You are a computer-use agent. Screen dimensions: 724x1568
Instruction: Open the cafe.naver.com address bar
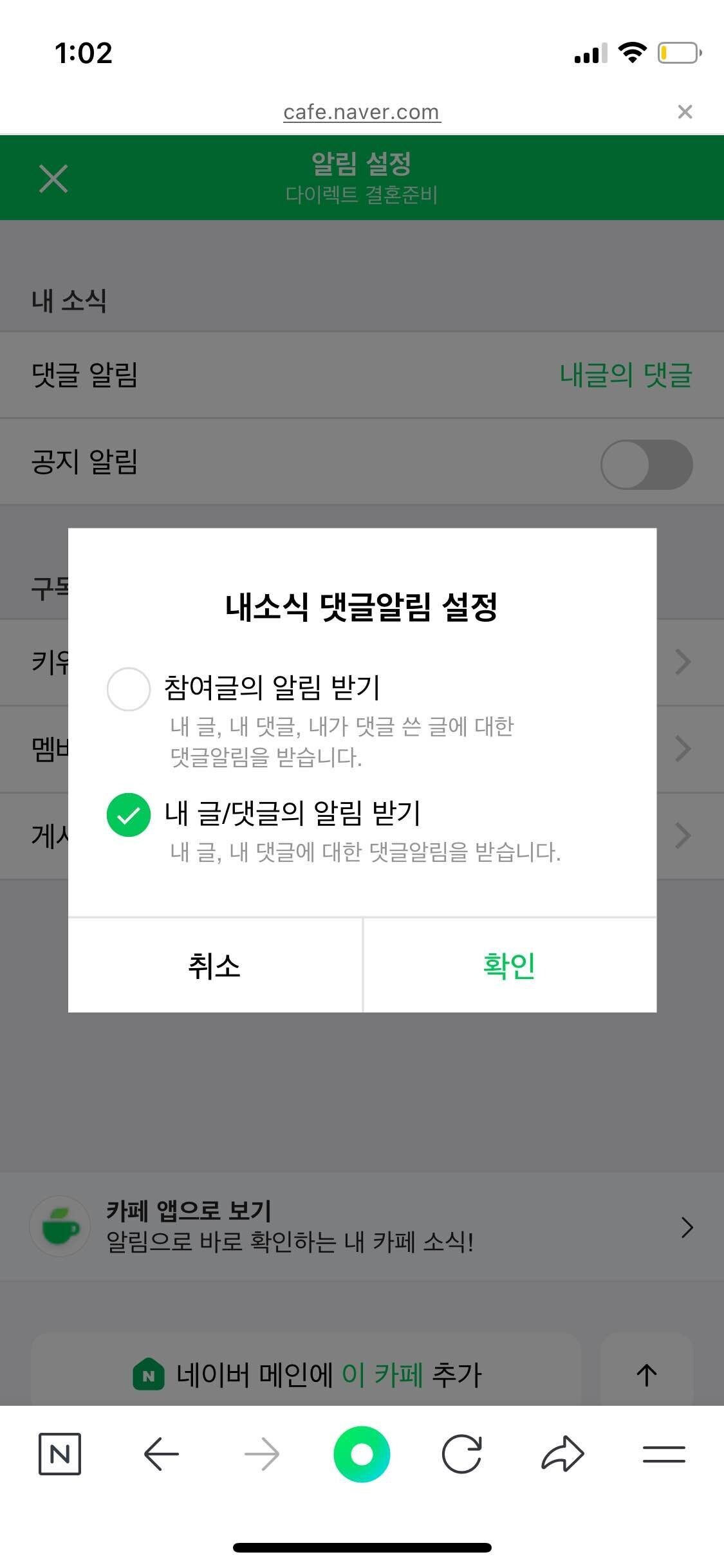pyautogui.click(x=362, y=111)
